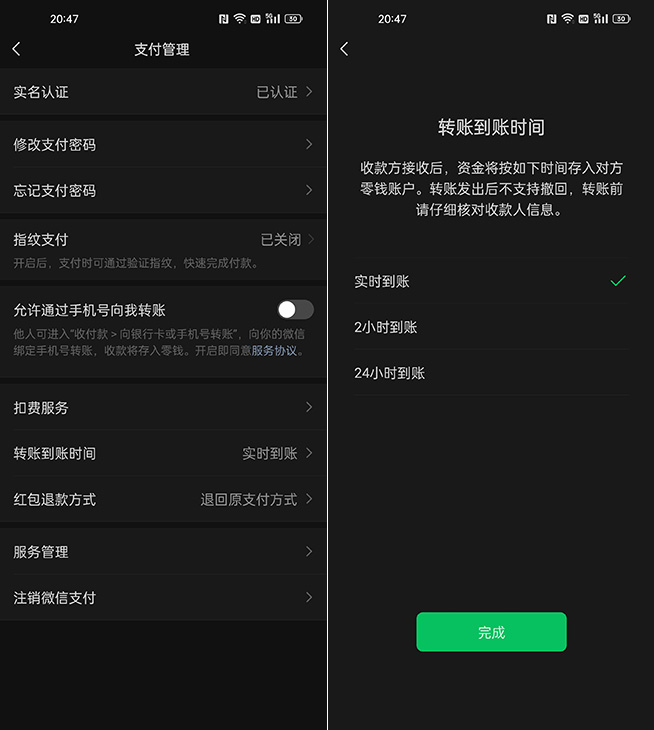This screenshot has width=654, height=730.
Task: Go back from 支付管理 page
Action: pyautogui.click(x=16, y=49)
